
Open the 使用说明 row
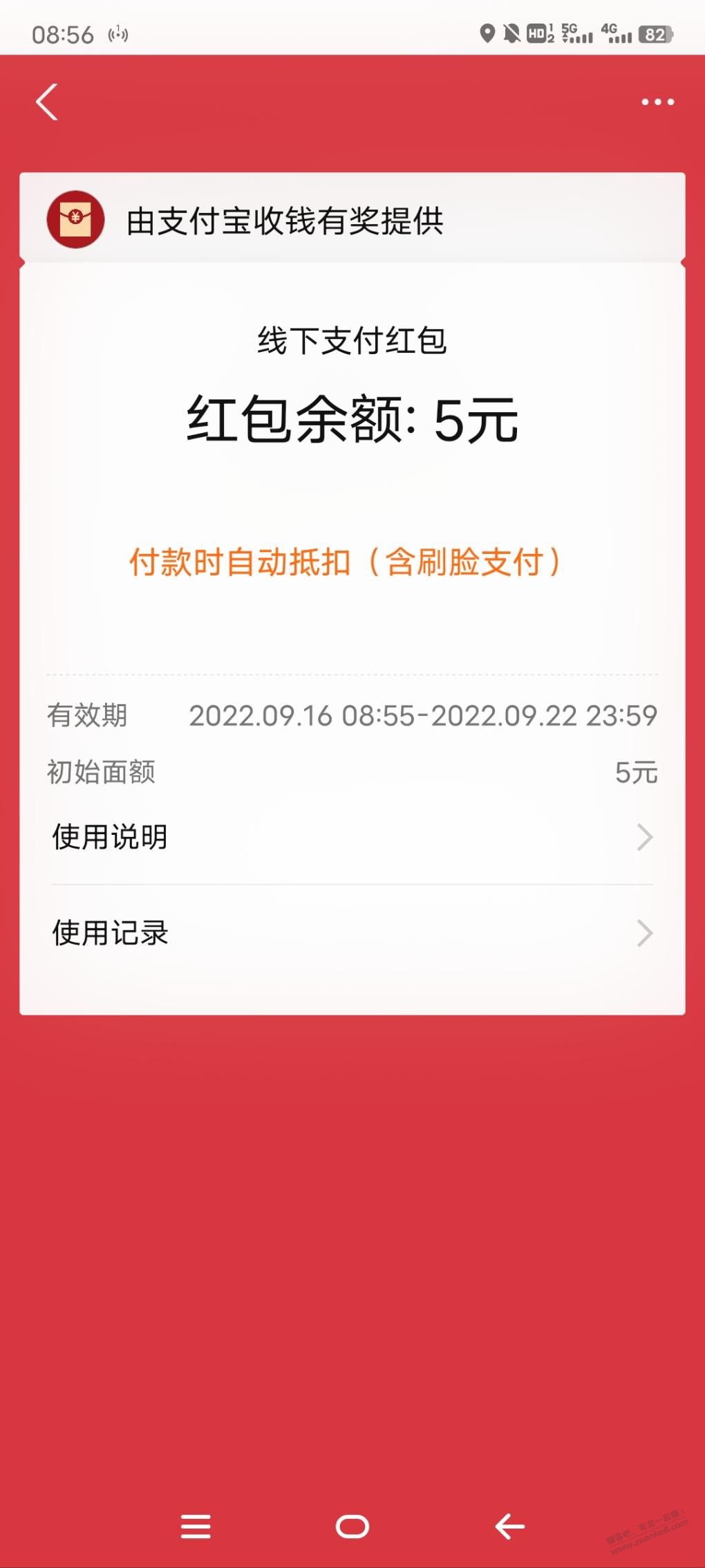coord(352,837)
